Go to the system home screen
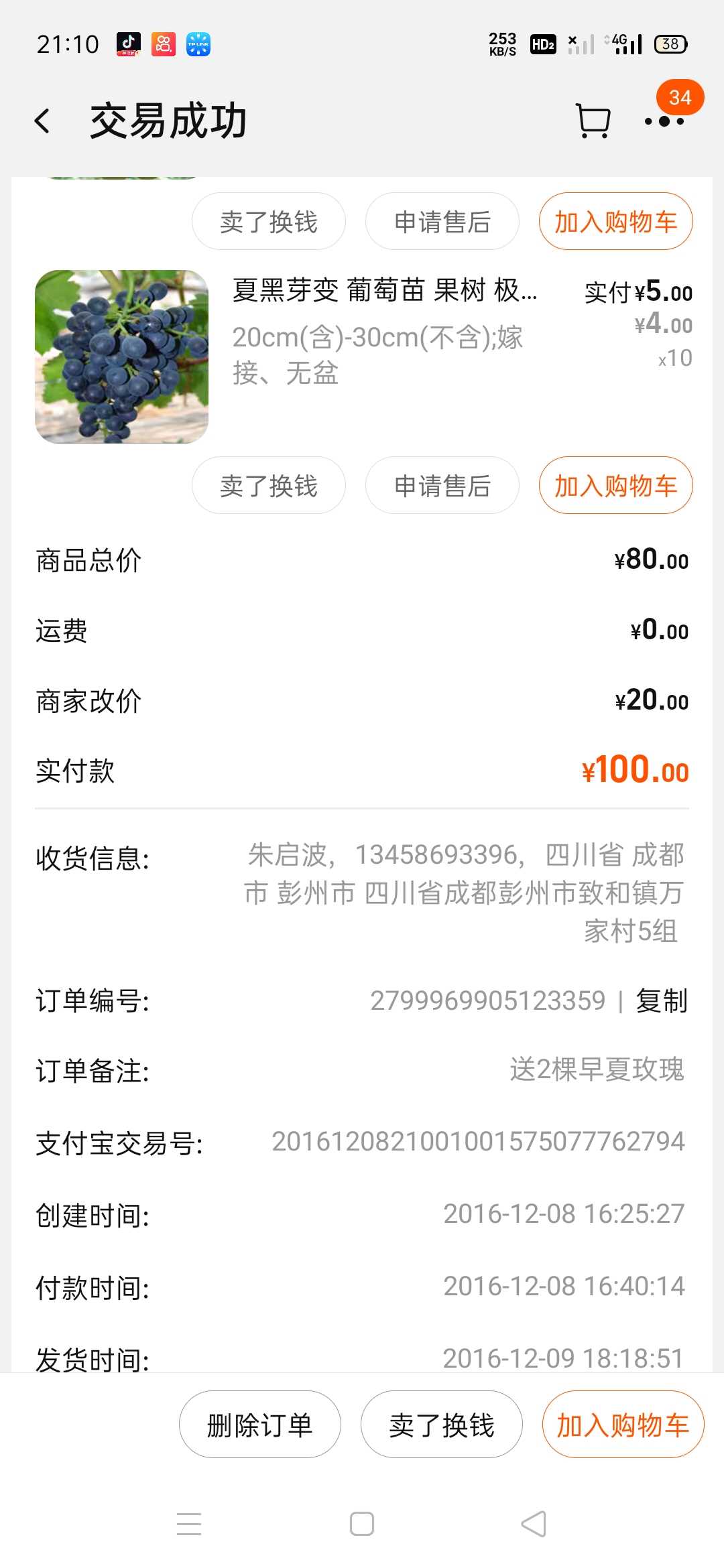The image size is (724, 1568). [362, 1524]
